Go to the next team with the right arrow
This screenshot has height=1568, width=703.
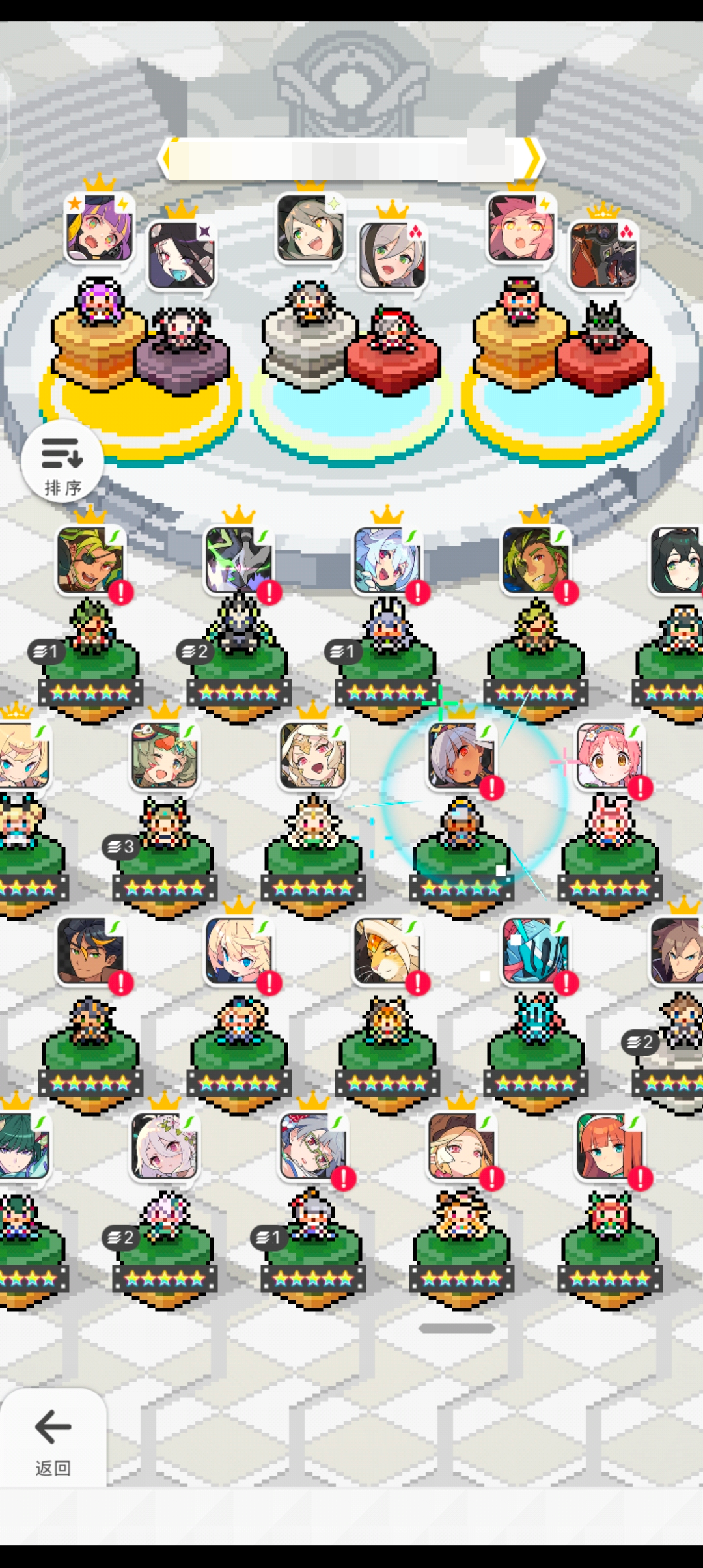click(x=533, y=158)
